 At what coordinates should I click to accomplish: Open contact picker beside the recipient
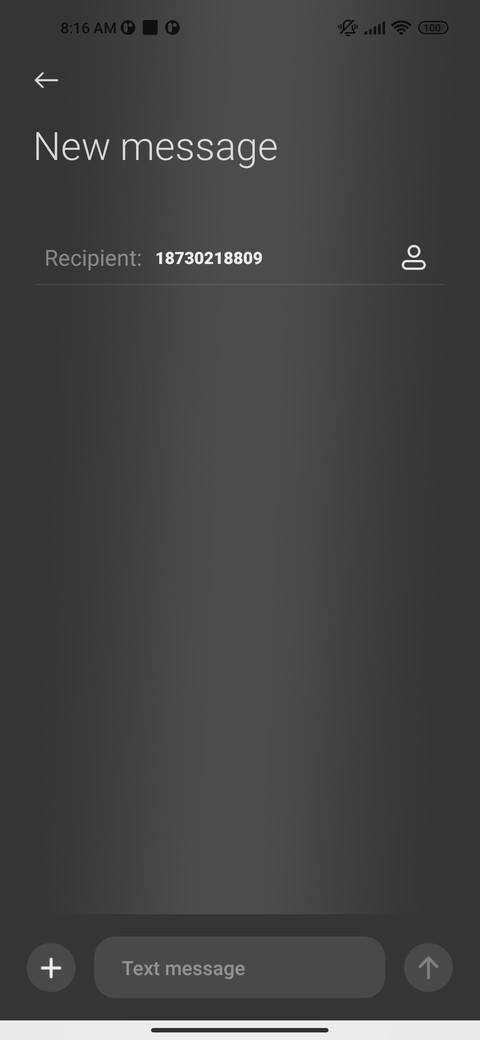pyautogui.click(x=414, y=257)
